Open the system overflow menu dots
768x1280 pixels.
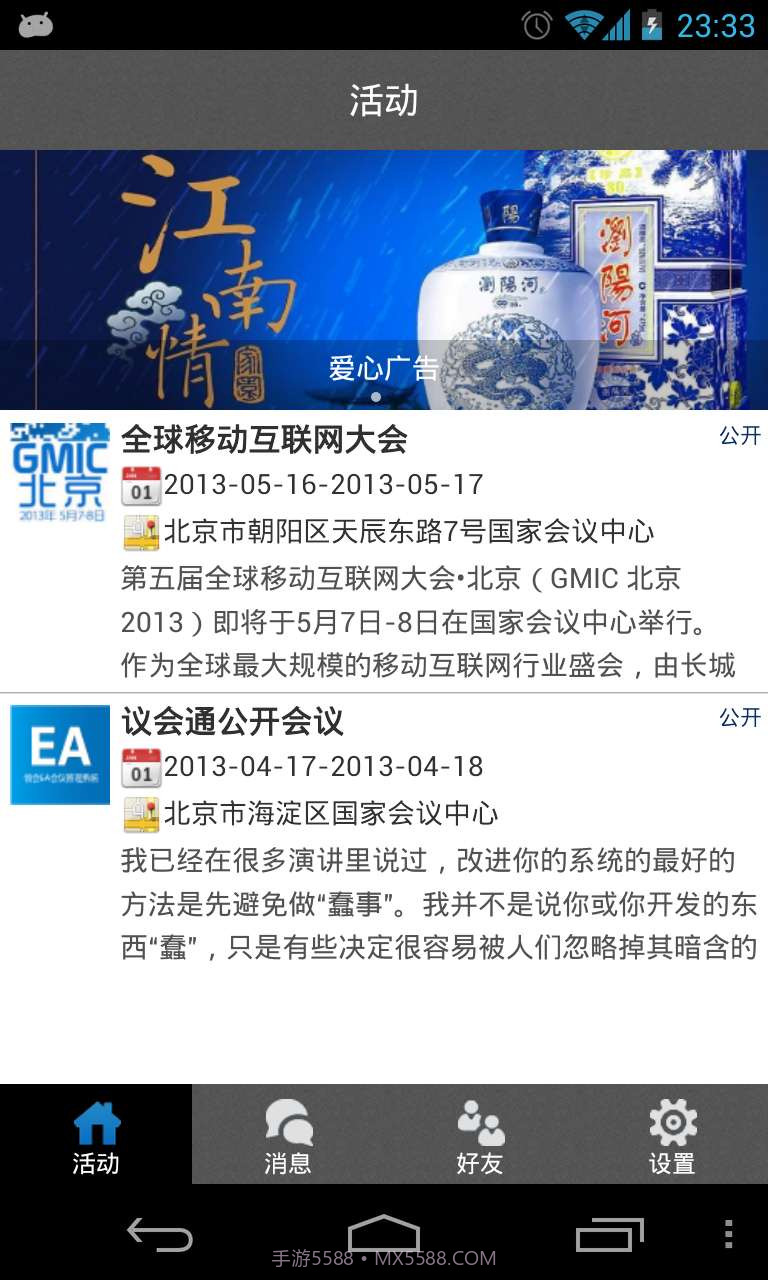[x=728, y=1235]
